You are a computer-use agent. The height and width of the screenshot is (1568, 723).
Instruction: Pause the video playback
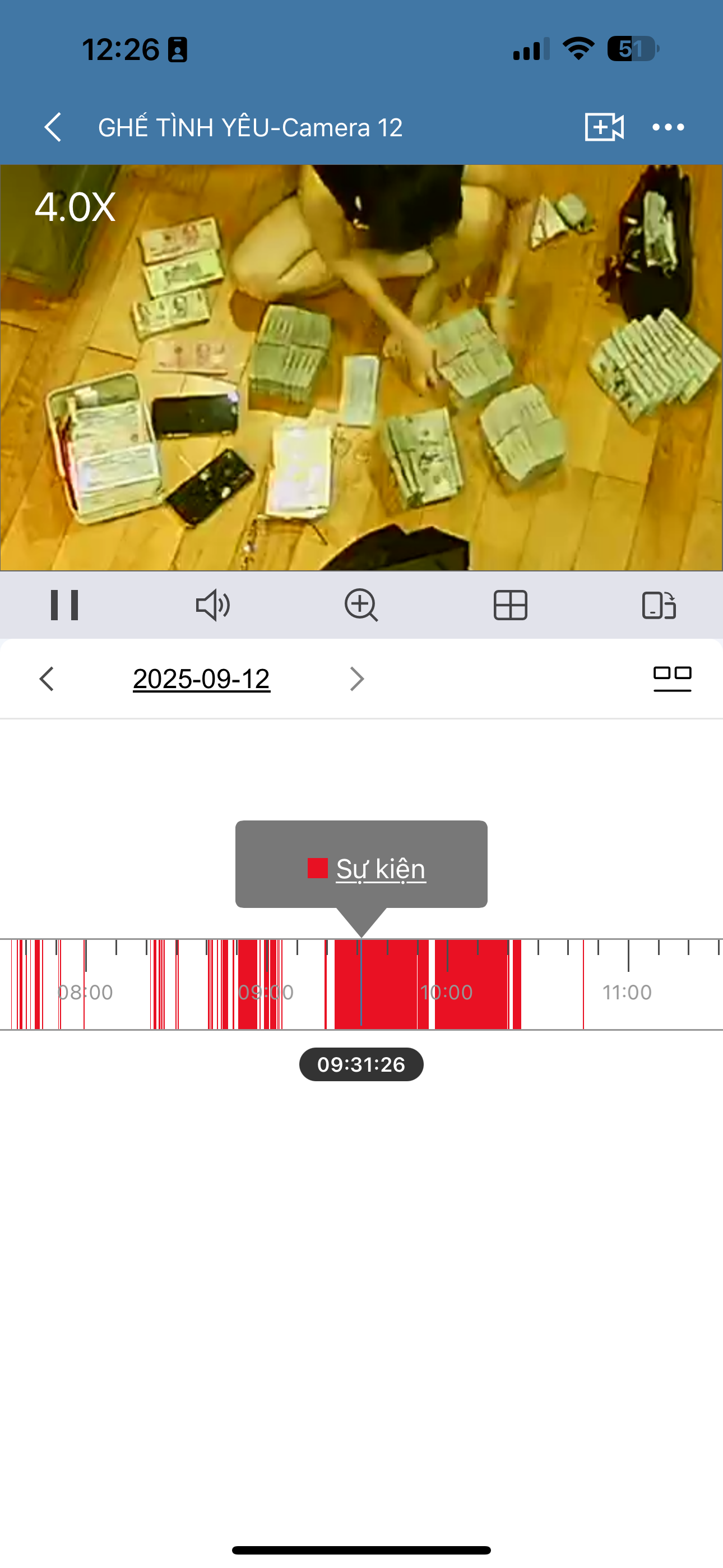tap(64, 605)
